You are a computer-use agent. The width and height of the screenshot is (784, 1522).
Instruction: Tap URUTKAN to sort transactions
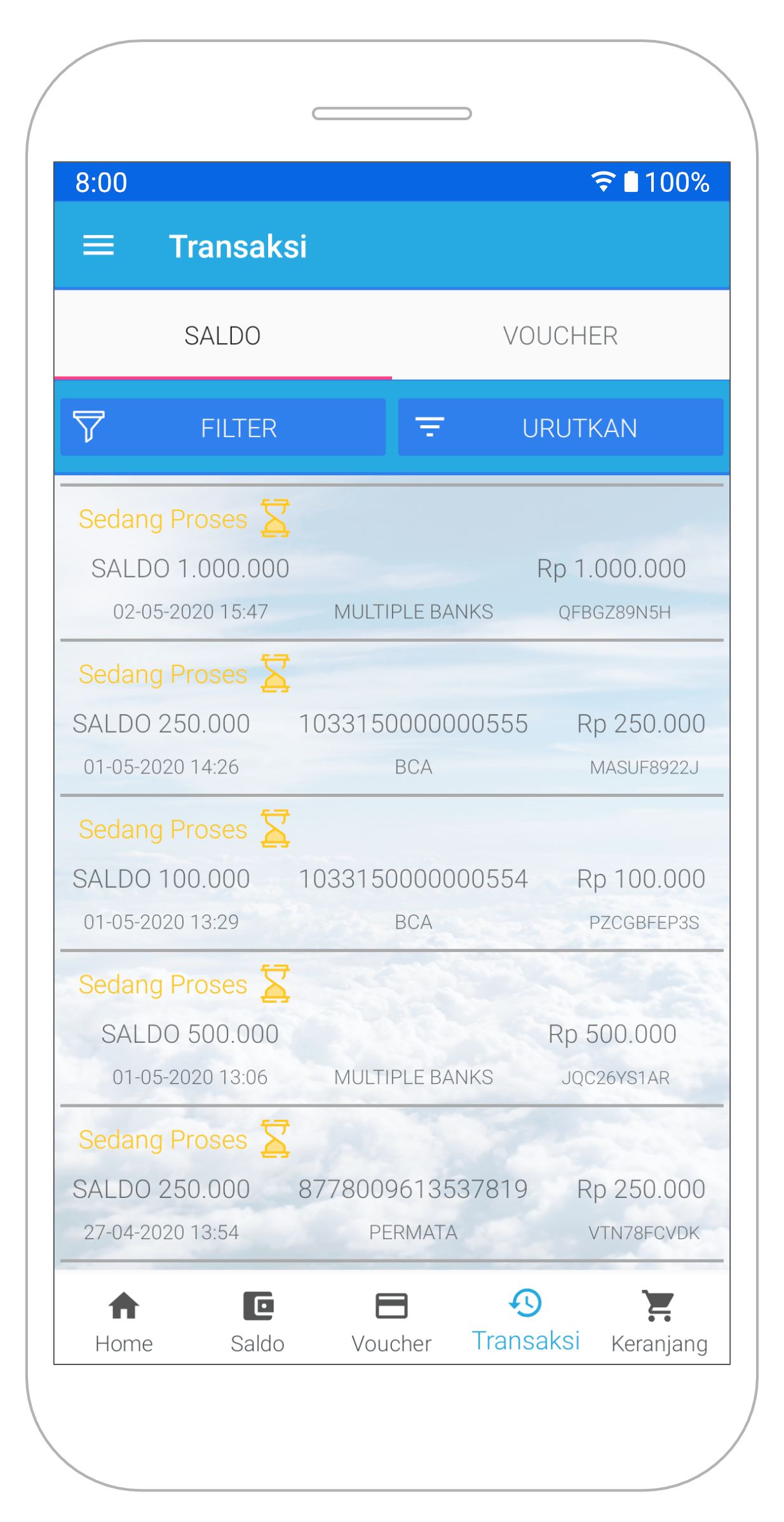click(x=560, y=428)
